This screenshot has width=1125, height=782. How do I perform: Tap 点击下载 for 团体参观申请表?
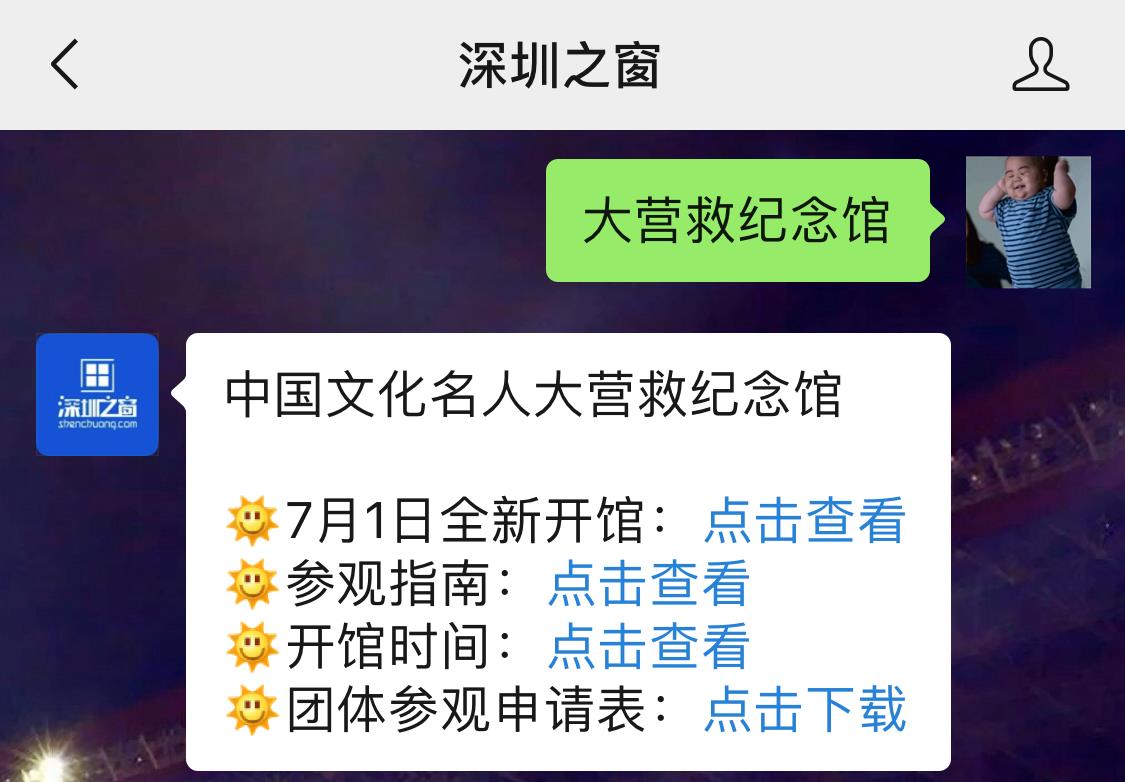pos(805,710)
